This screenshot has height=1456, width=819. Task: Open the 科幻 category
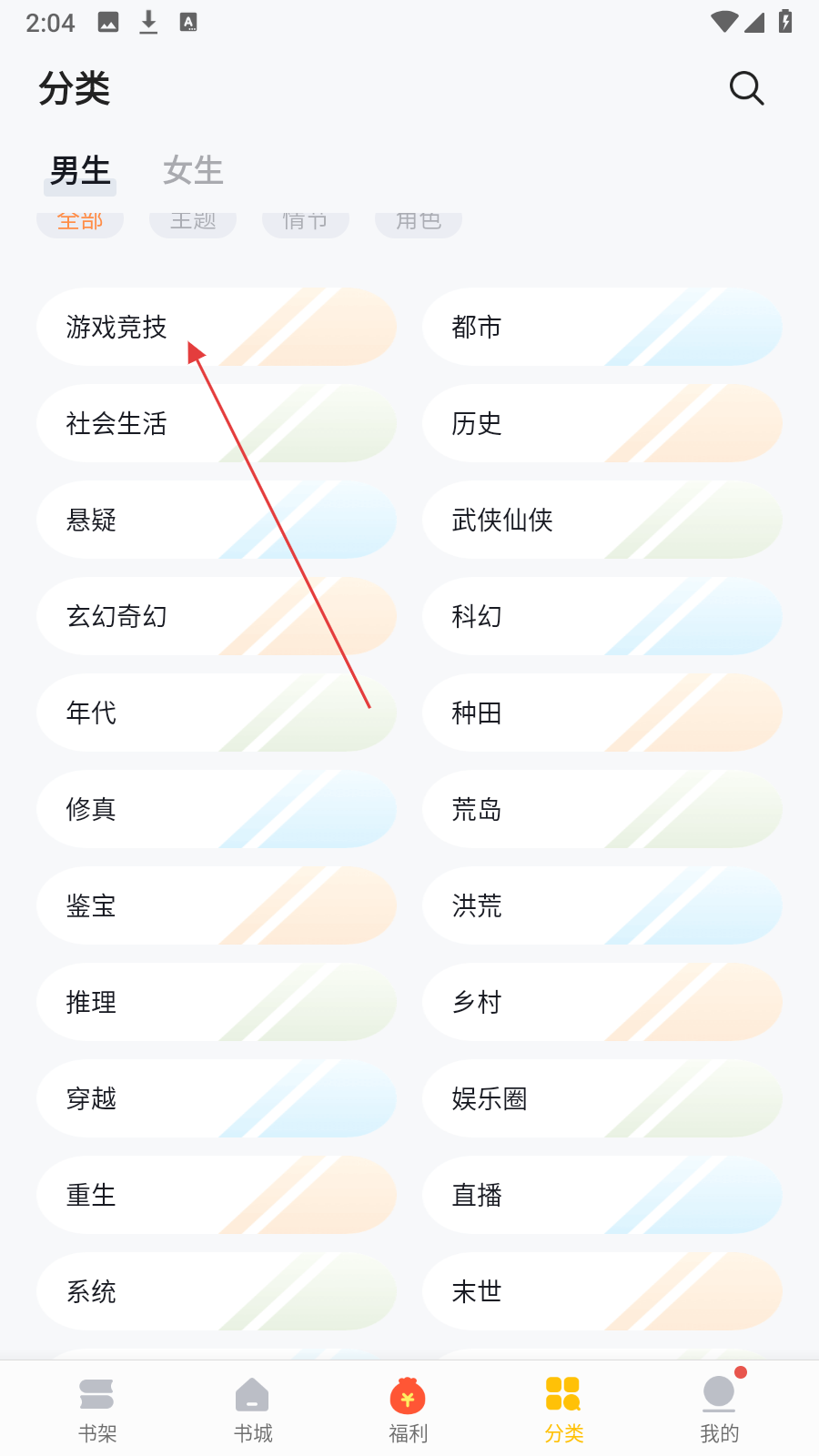[x=602, y=616]
